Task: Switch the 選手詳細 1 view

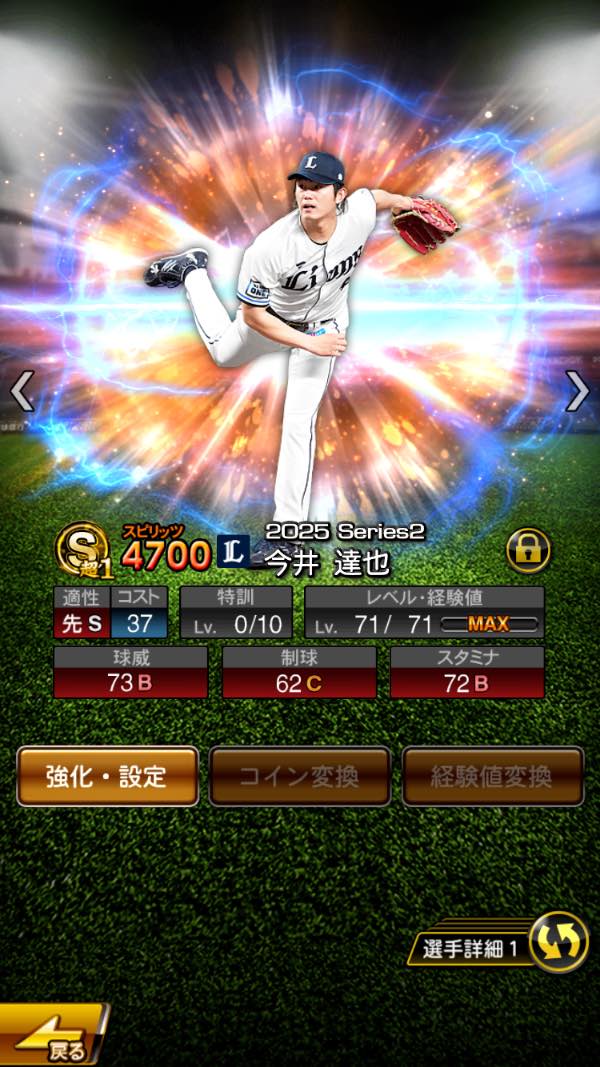Action: (557, 942)
